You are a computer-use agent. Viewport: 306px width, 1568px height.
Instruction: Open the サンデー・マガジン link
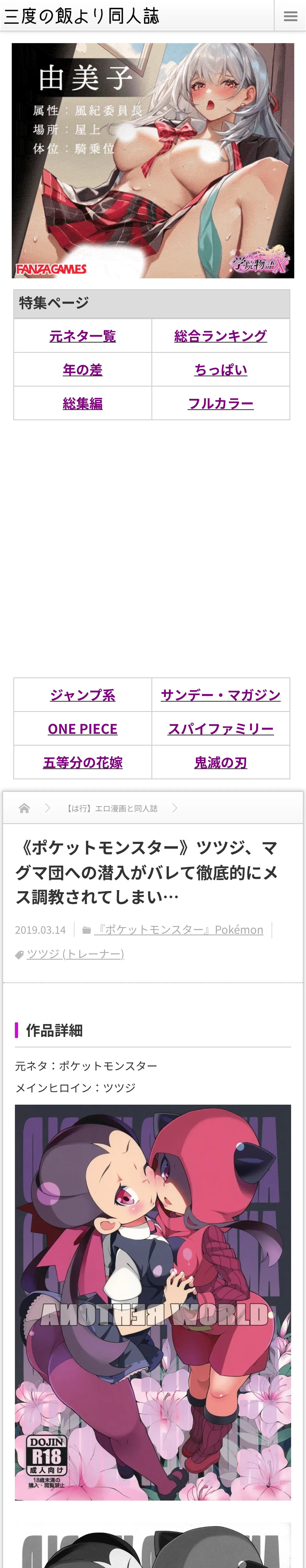(221, 695)
